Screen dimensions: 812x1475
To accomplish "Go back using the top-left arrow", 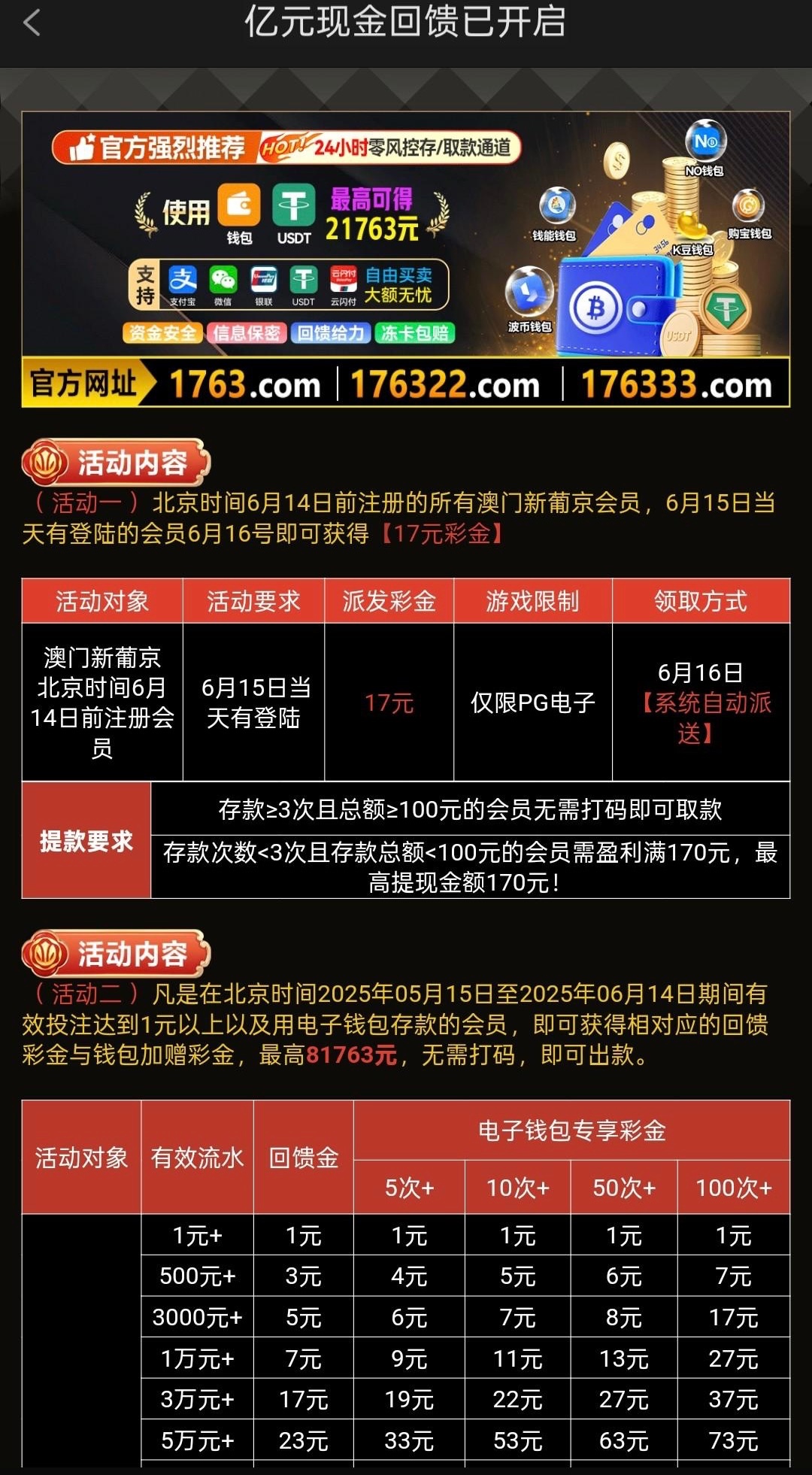I will click(x=32, y=23).
